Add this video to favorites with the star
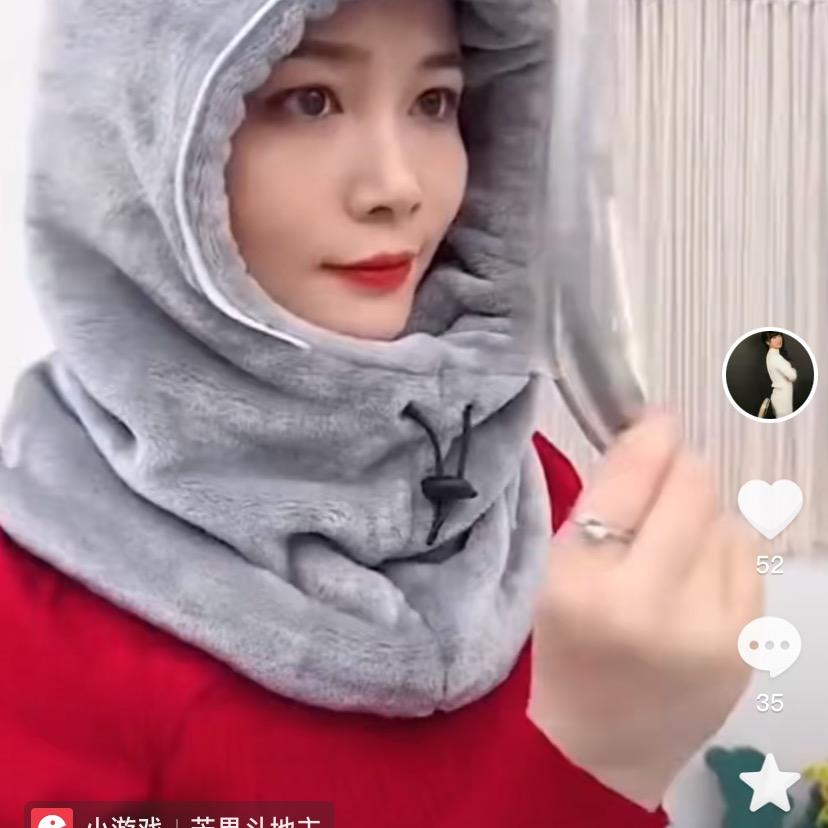The image size is (828, 828). click(769, 783)
